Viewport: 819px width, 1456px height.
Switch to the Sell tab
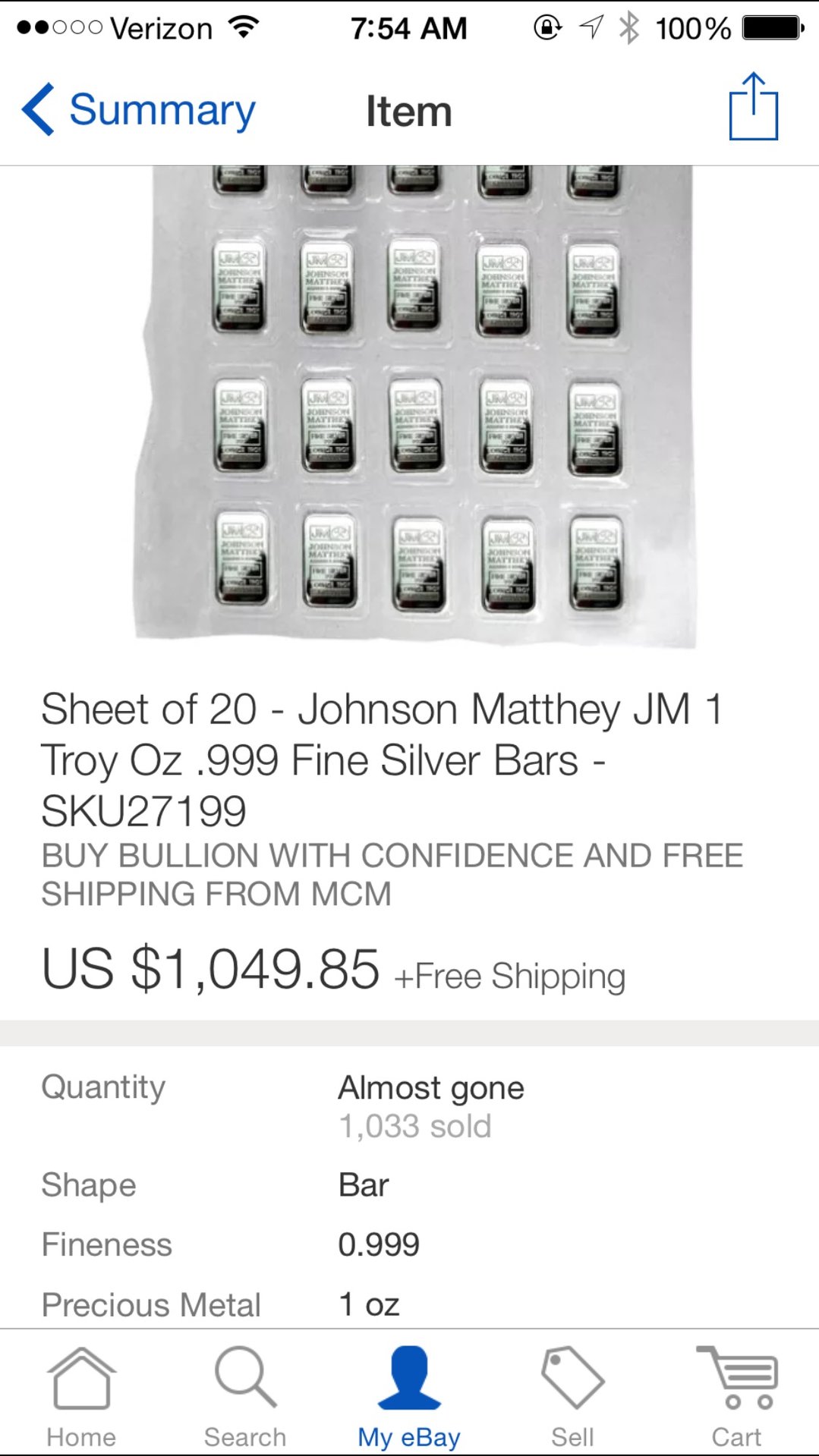click(572, 1396)
